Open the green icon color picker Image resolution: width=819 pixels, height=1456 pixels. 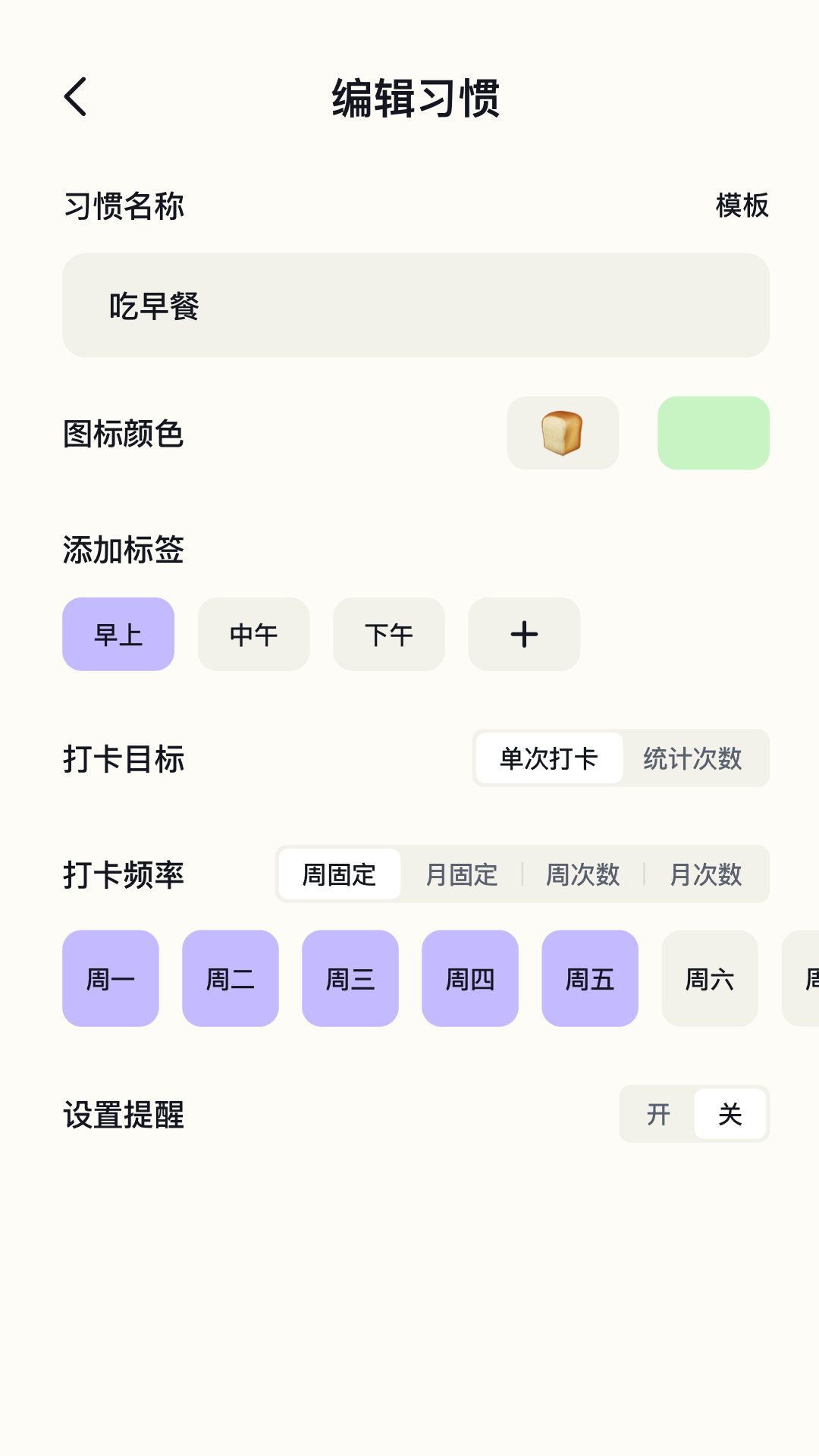click(x=714, y=432)
